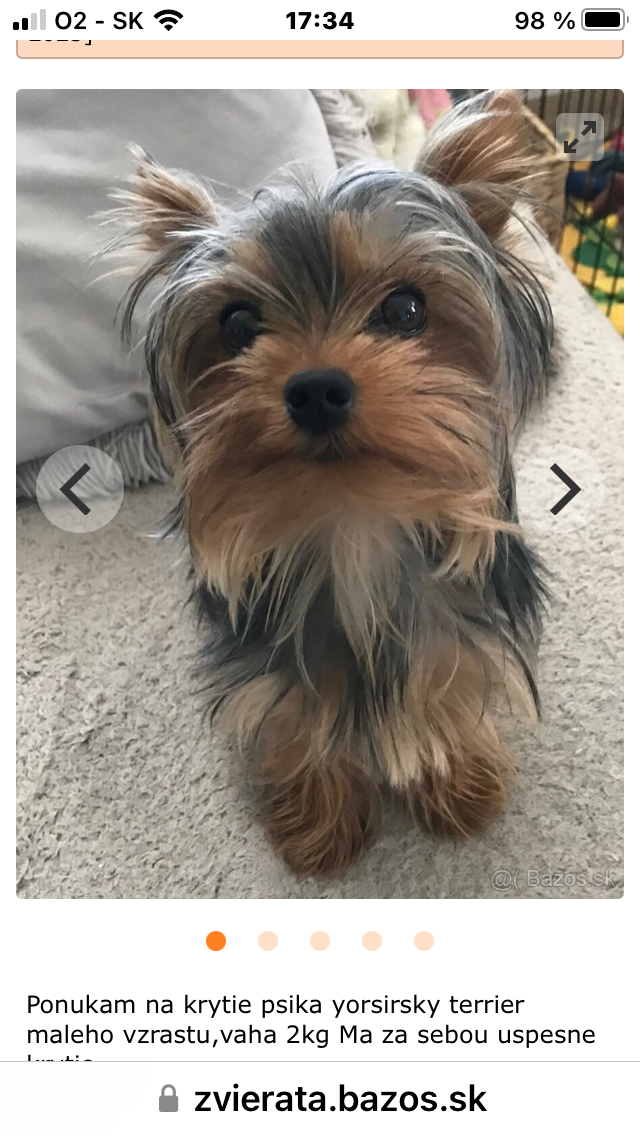This screenshot has height=1136, width=640.
Task: Jump to the fourth photo dot
Action: (372, 941)
